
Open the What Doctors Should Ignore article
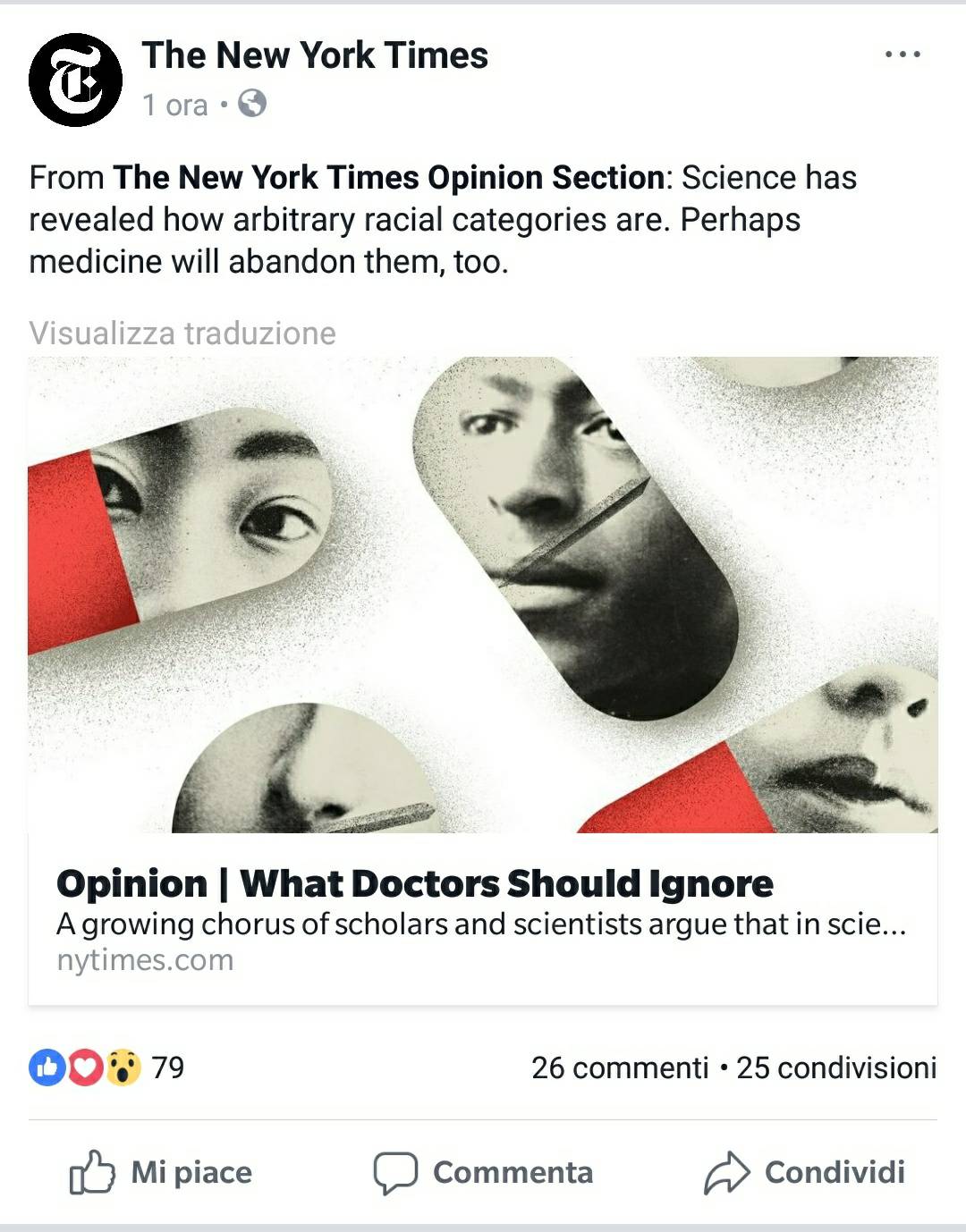pos(483,917)
